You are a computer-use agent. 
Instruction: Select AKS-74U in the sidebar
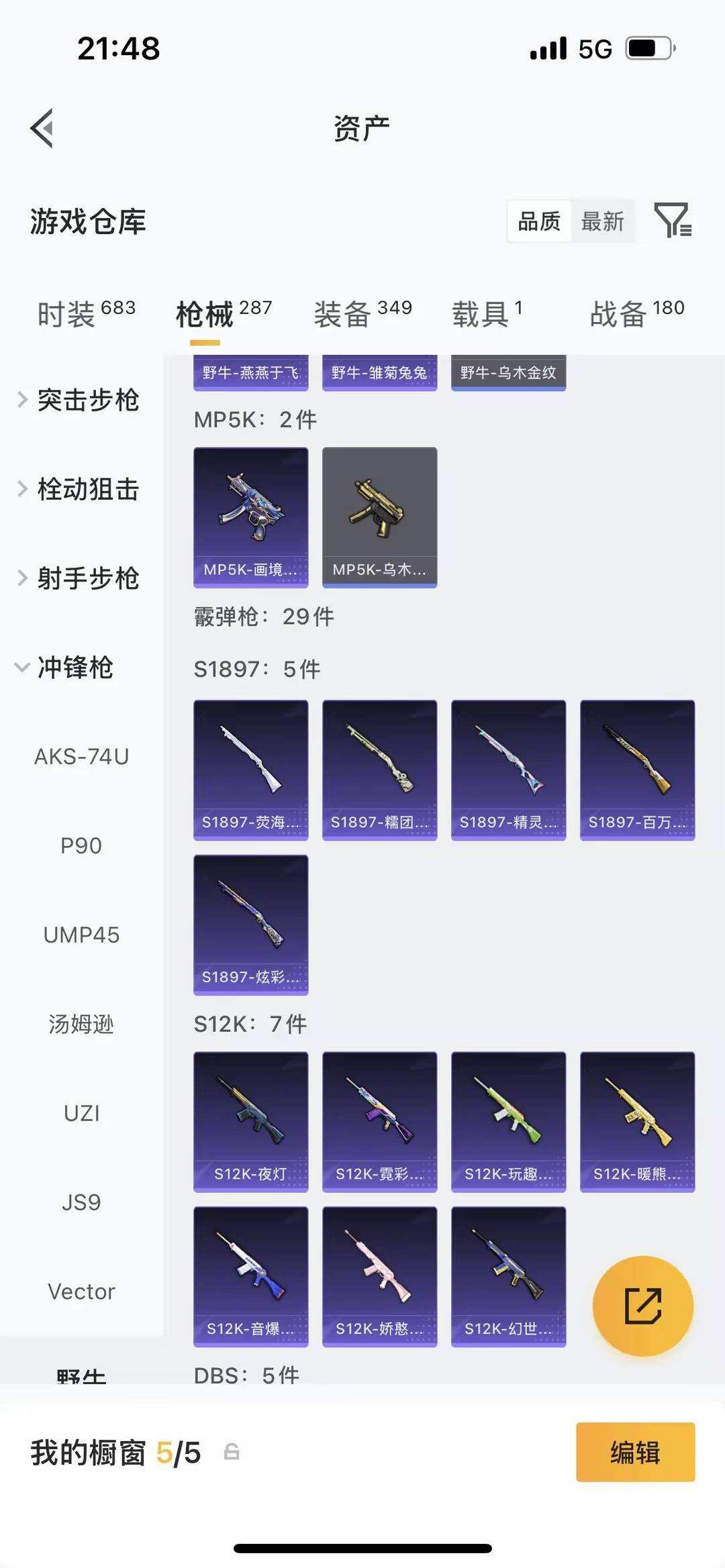[x=82, y=757]
